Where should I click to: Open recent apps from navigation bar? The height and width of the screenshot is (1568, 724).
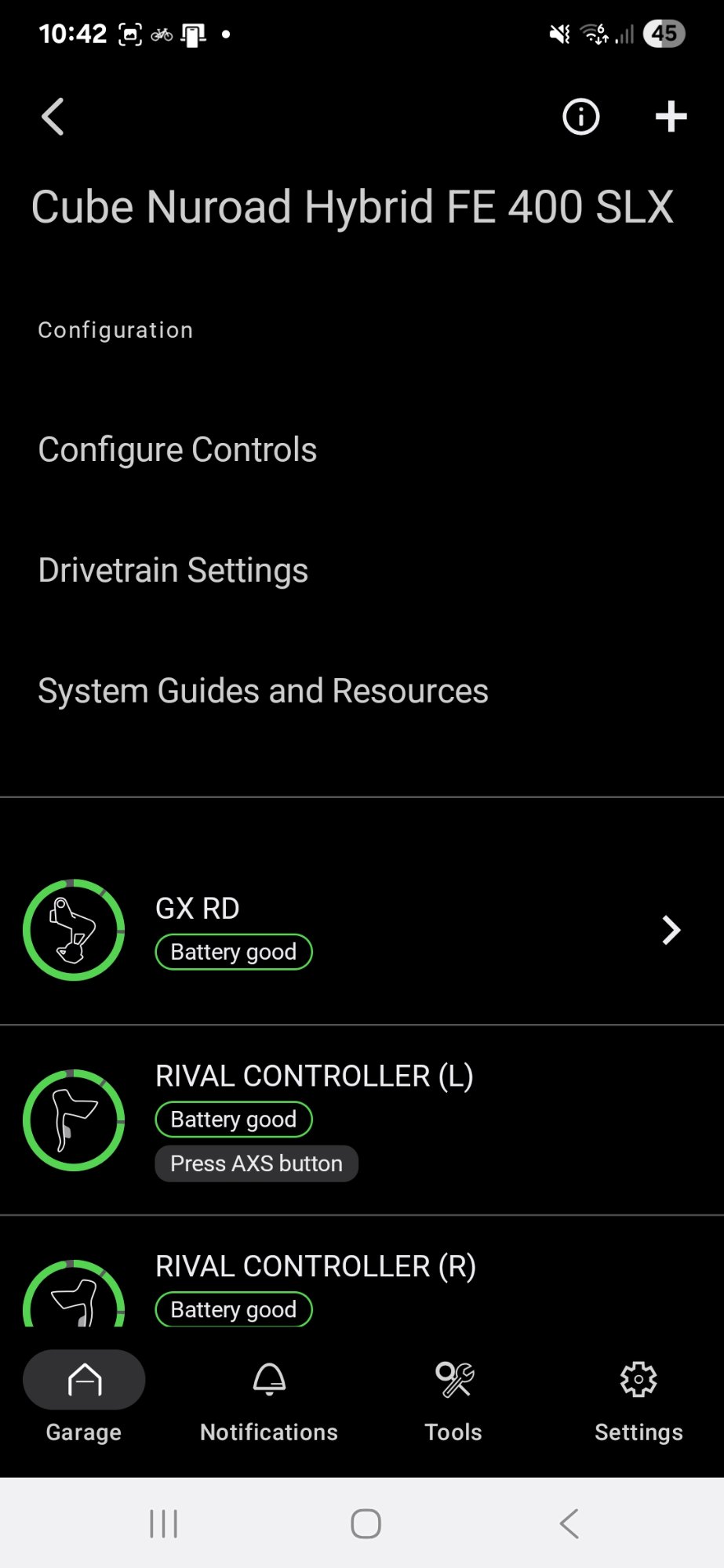(x=163, y=1524)
